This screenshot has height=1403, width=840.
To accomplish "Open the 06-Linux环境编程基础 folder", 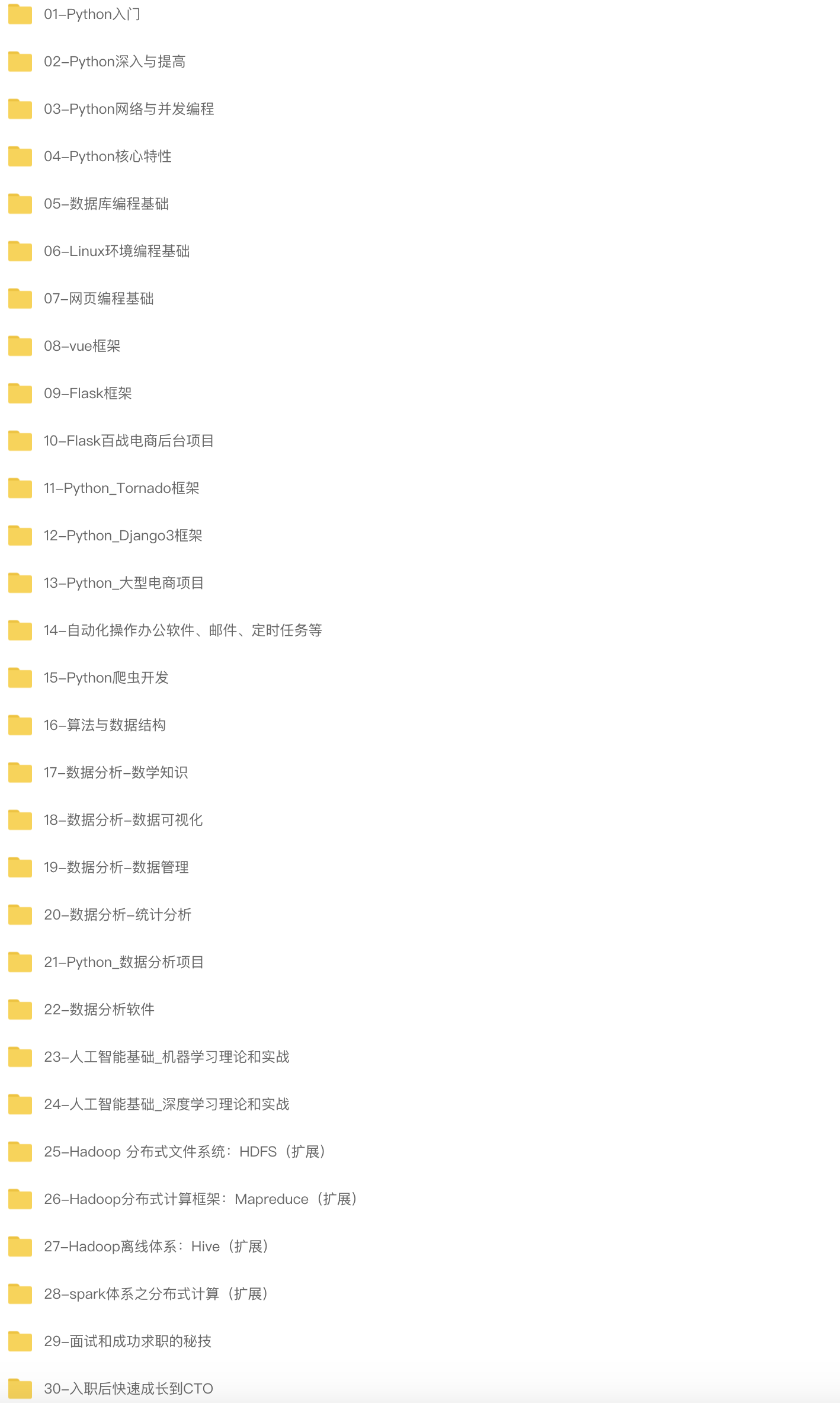I will [x=117, y=251].
